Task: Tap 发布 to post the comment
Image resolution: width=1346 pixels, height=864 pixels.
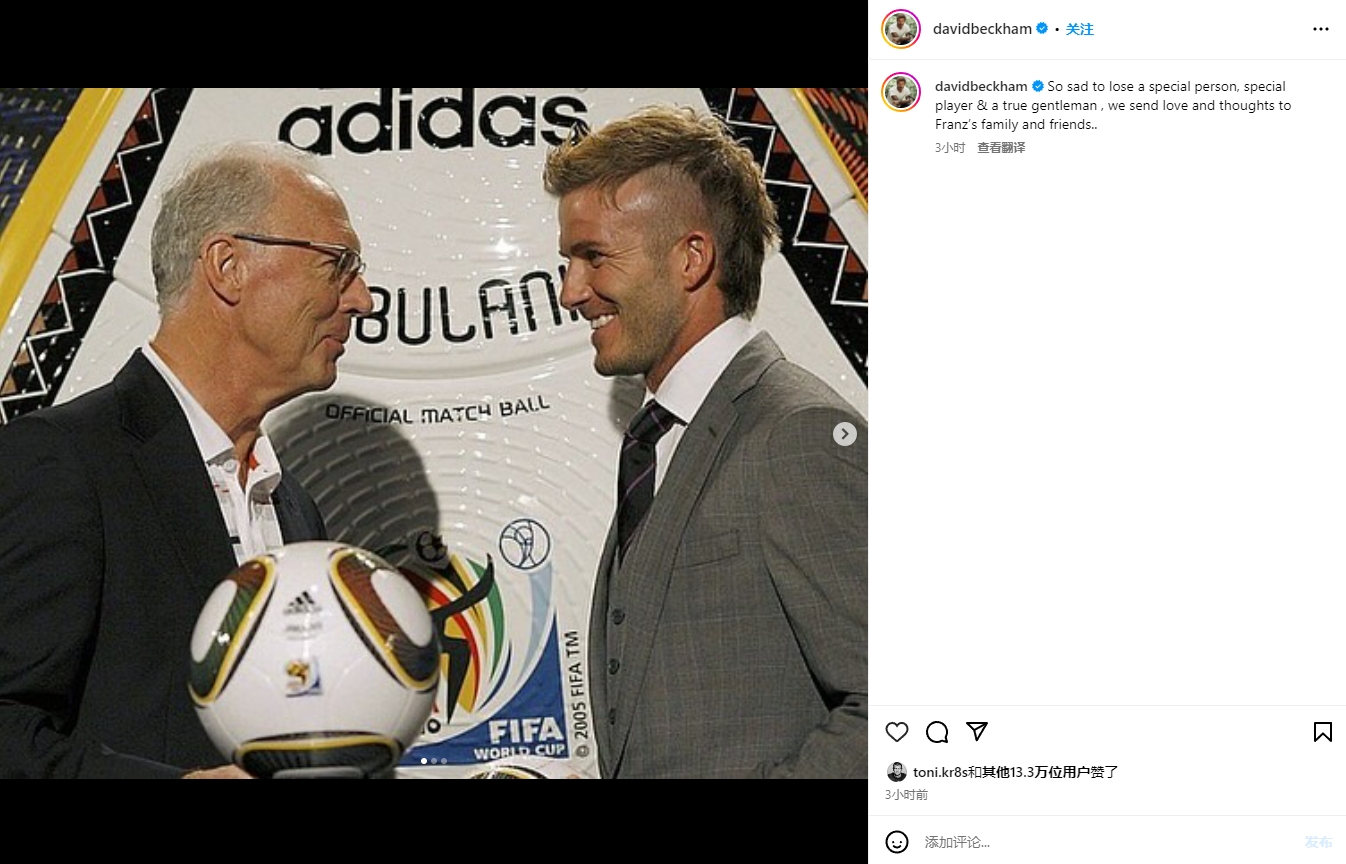Action: (1318, 842)
